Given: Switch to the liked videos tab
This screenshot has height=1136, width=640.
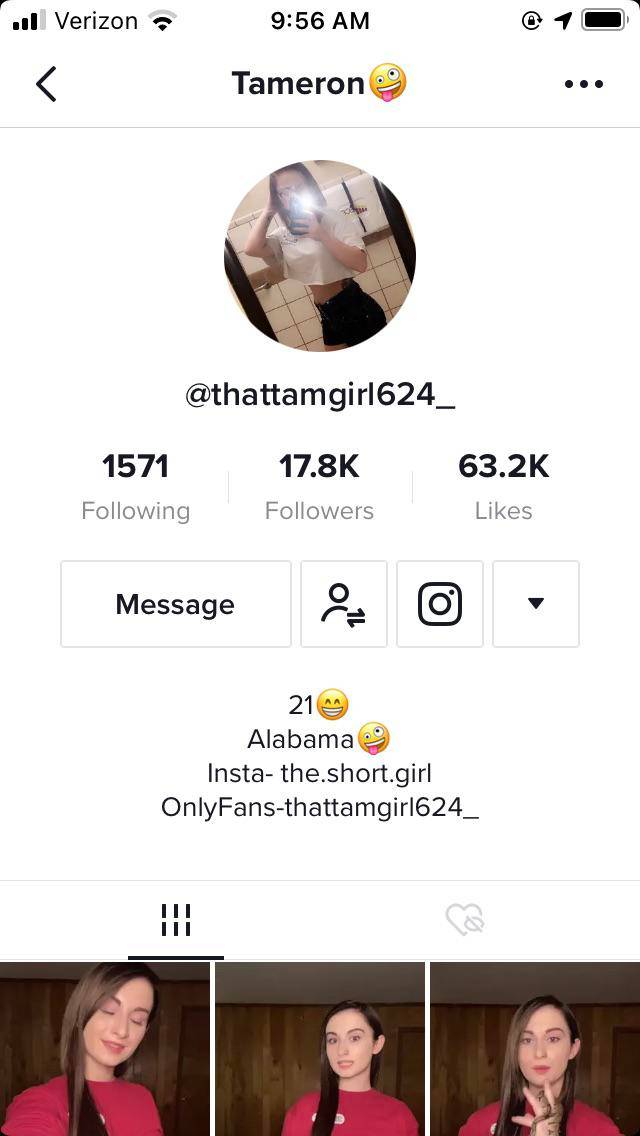Looking at the screenshot, I should coord(464,919).
